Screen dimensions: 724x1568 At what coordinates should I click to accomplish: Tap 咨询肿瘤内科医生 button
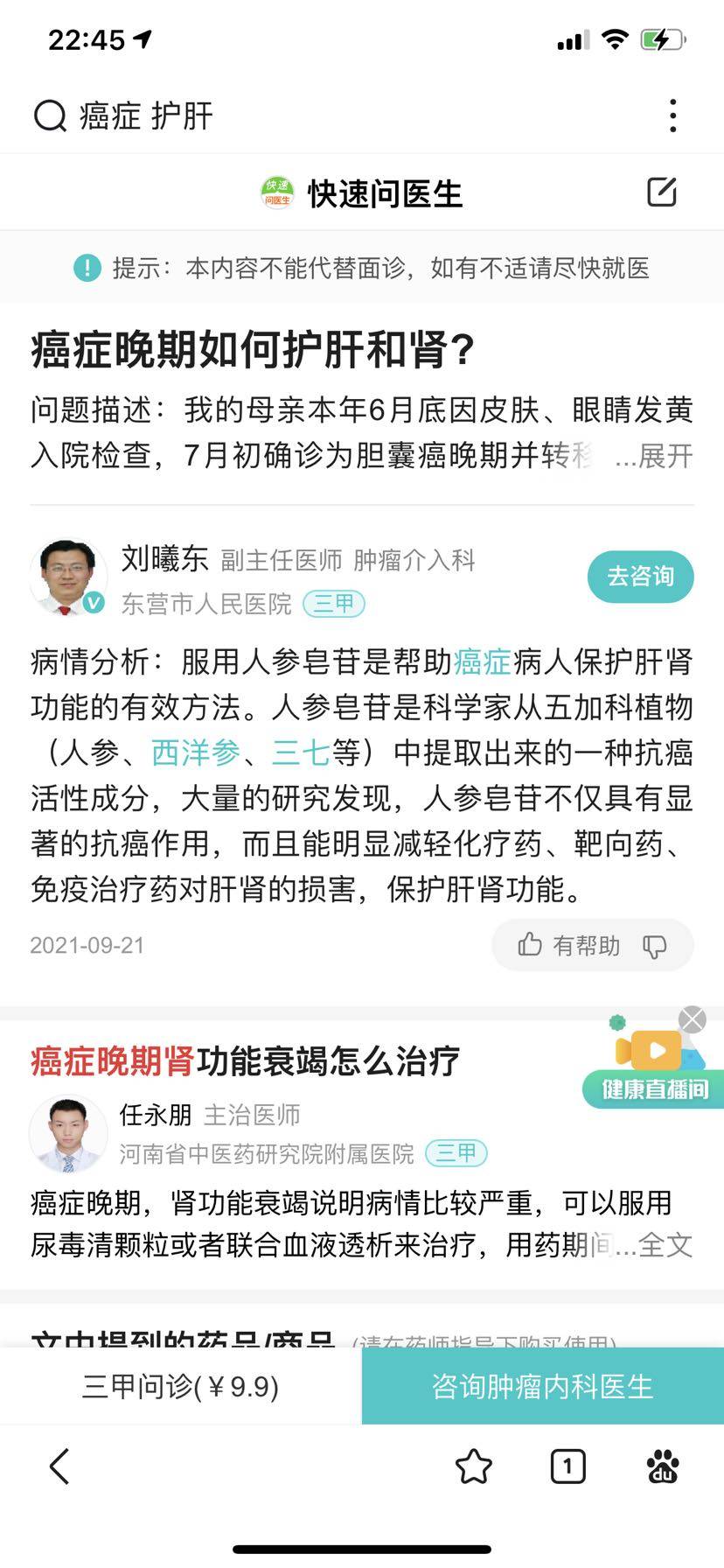coord(542,1387)
